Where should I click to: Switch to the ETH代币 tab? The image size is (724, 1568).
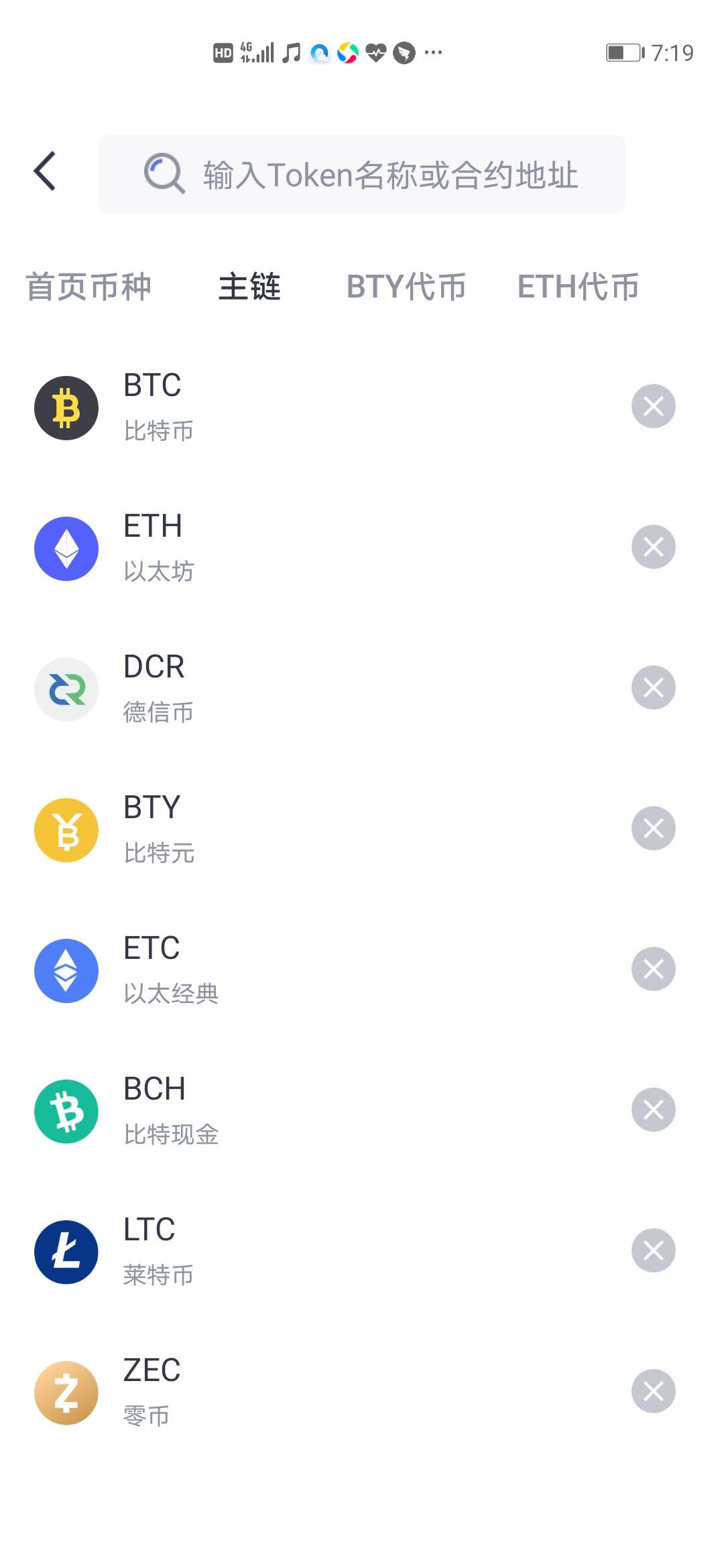click(x=578, y=287)
